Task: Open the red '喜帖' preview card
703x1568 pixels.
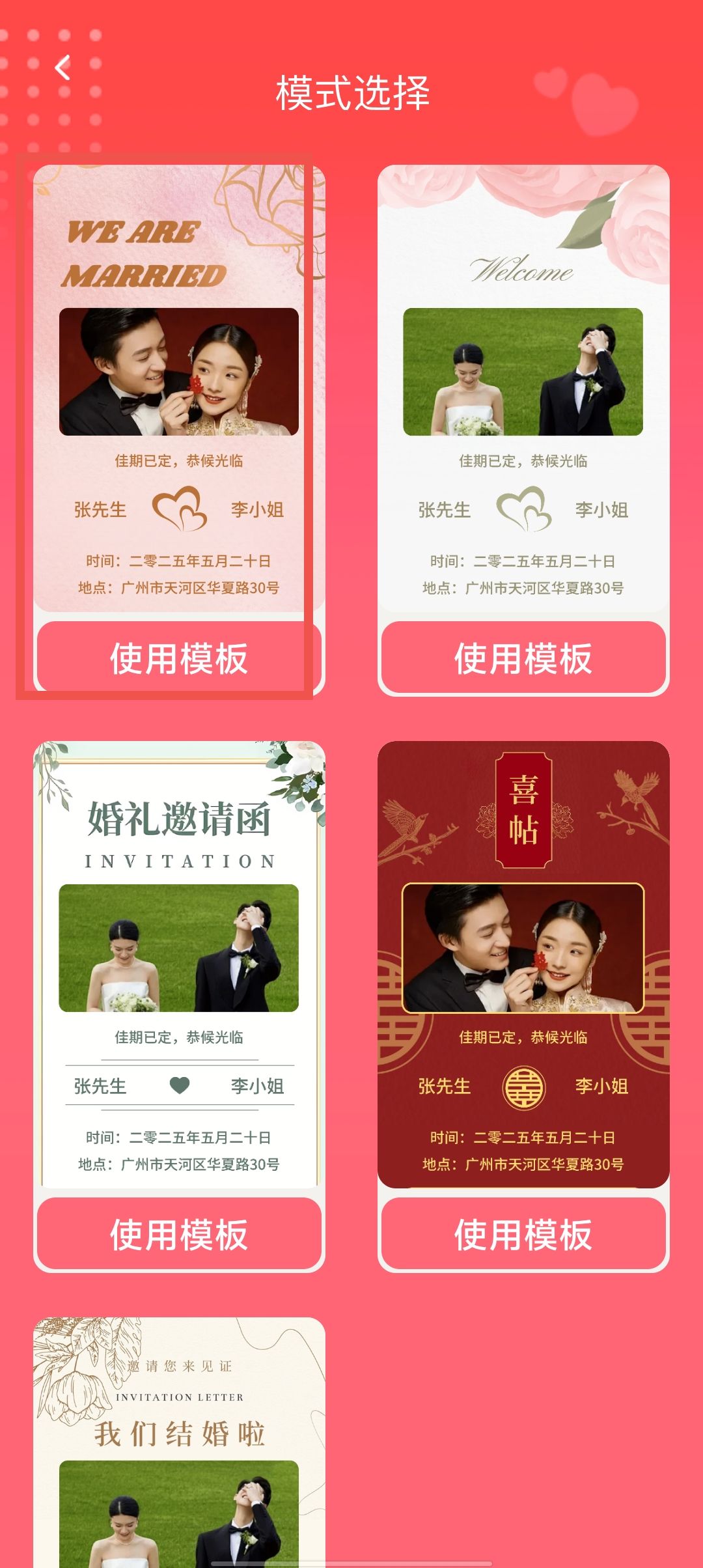Action: [x=523, y=964]
